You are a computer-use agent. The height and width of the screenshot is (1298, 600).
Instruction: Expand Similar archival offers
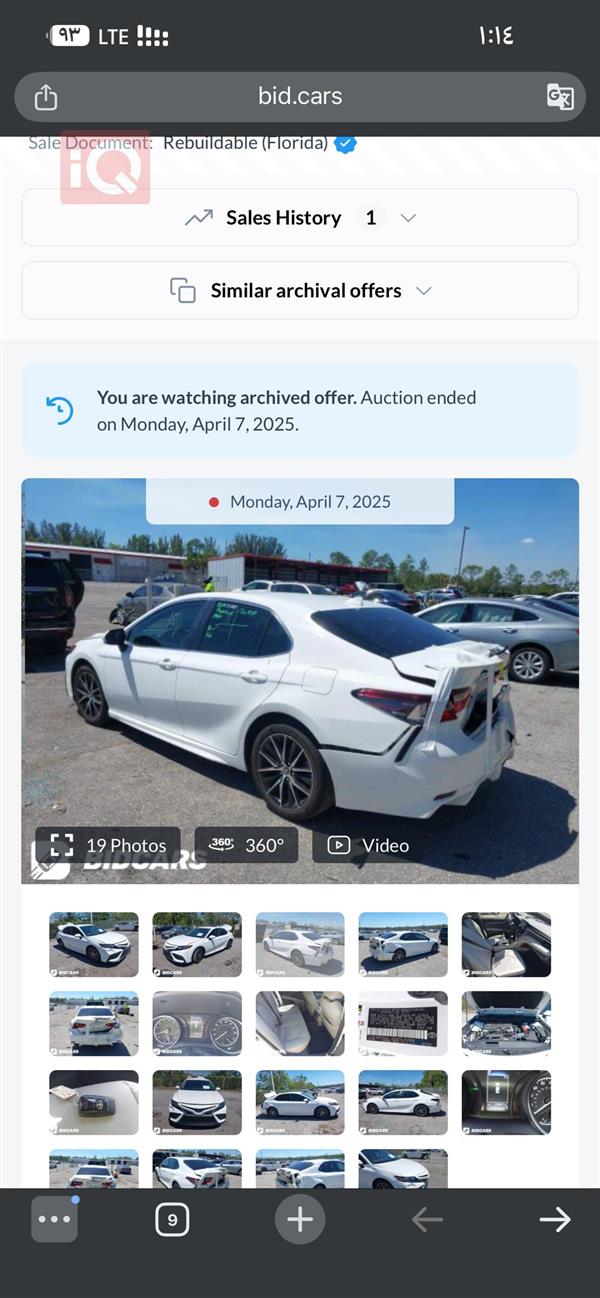300,291
